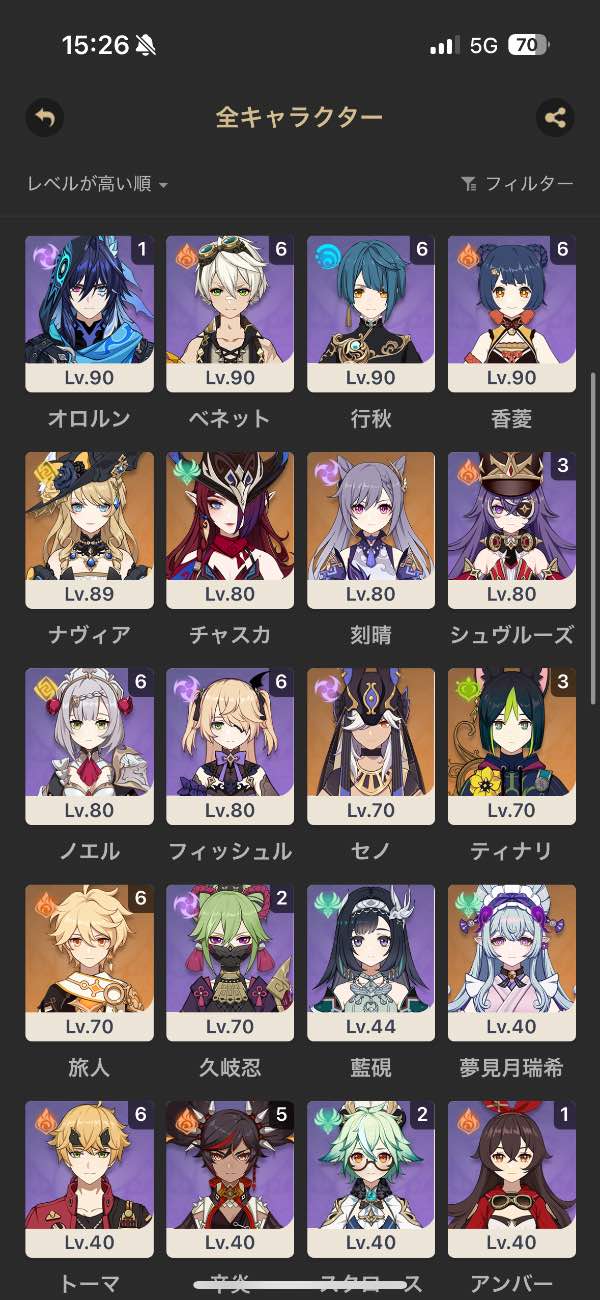Open フィッシュル character details
The width and height of the screenshot is (600, 1300).
[230, 745]
